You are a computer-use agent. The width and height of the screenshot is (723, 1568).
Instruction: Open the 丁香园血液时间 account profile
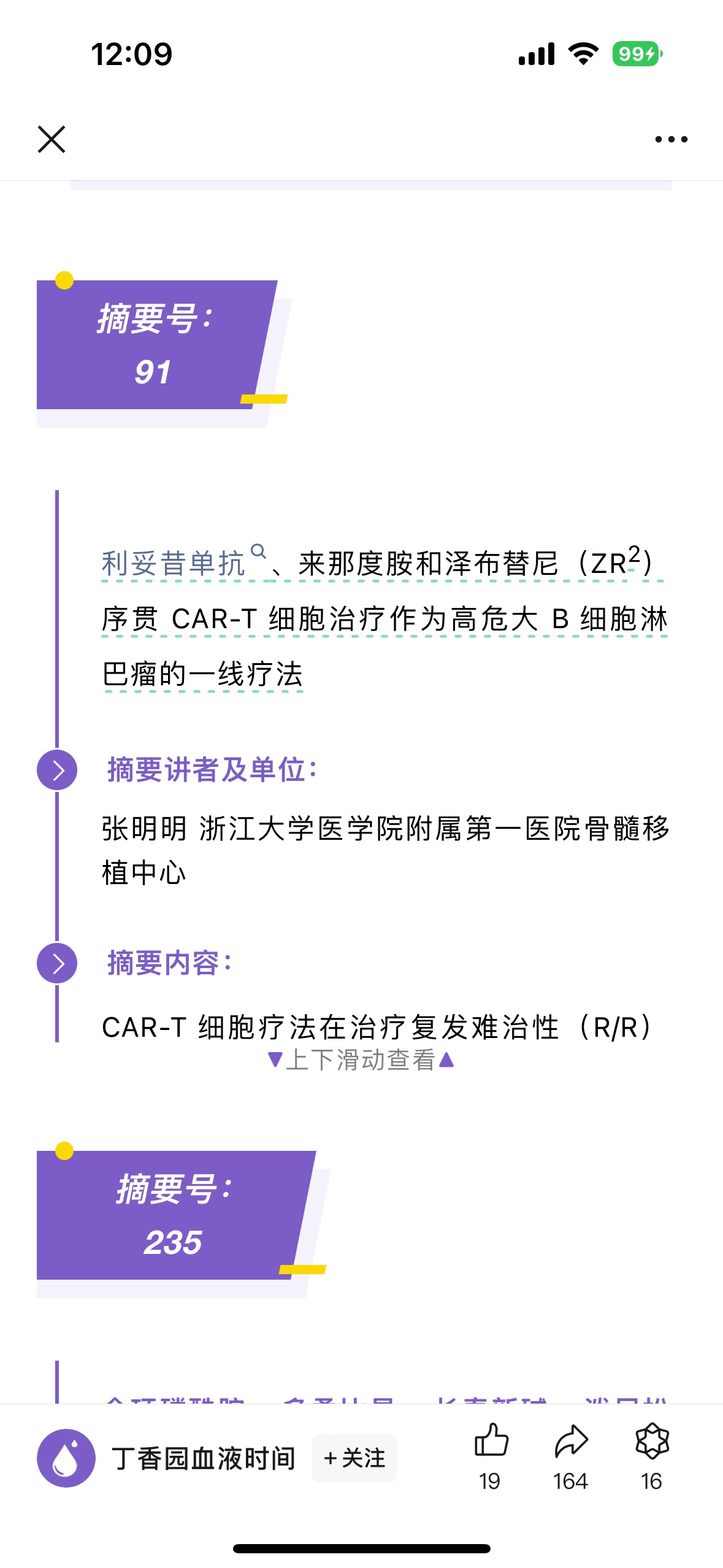(204, 1458)
